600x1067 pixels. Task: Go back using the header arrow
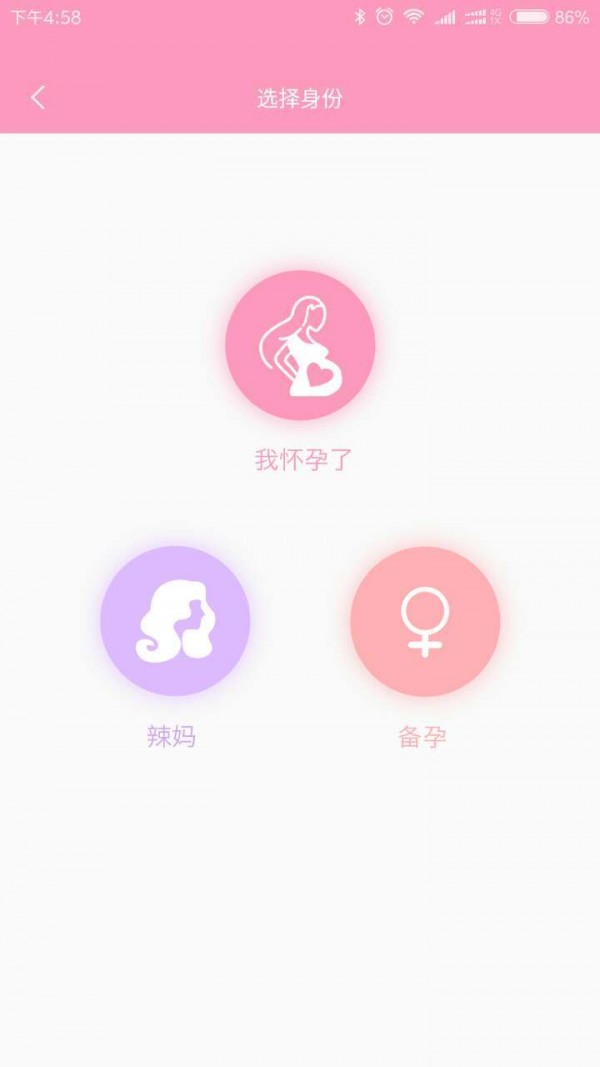click(38, 98)
